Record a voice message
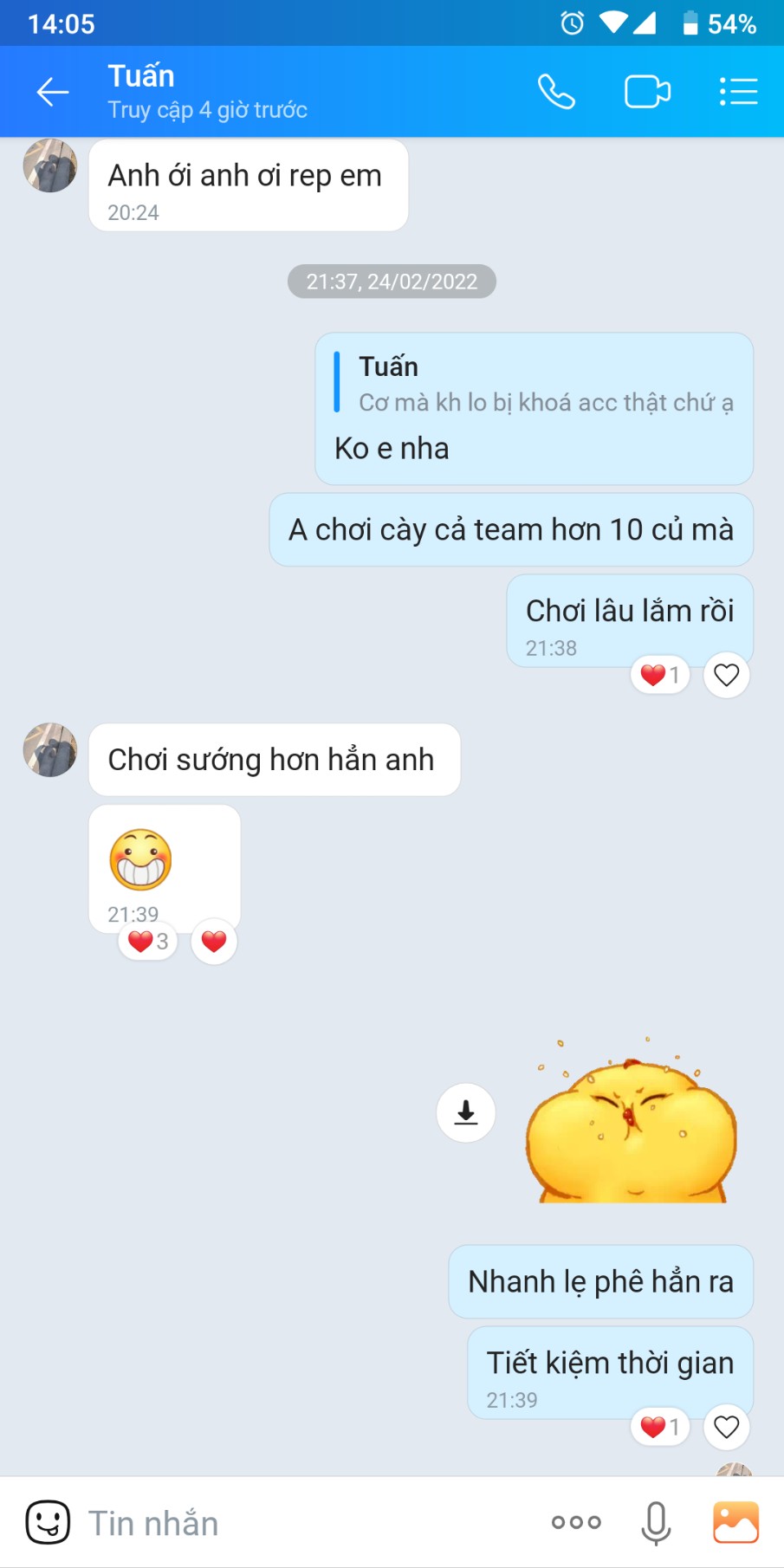The width and height of the screenshot is (784, 1568). (x=656, y=1522)
